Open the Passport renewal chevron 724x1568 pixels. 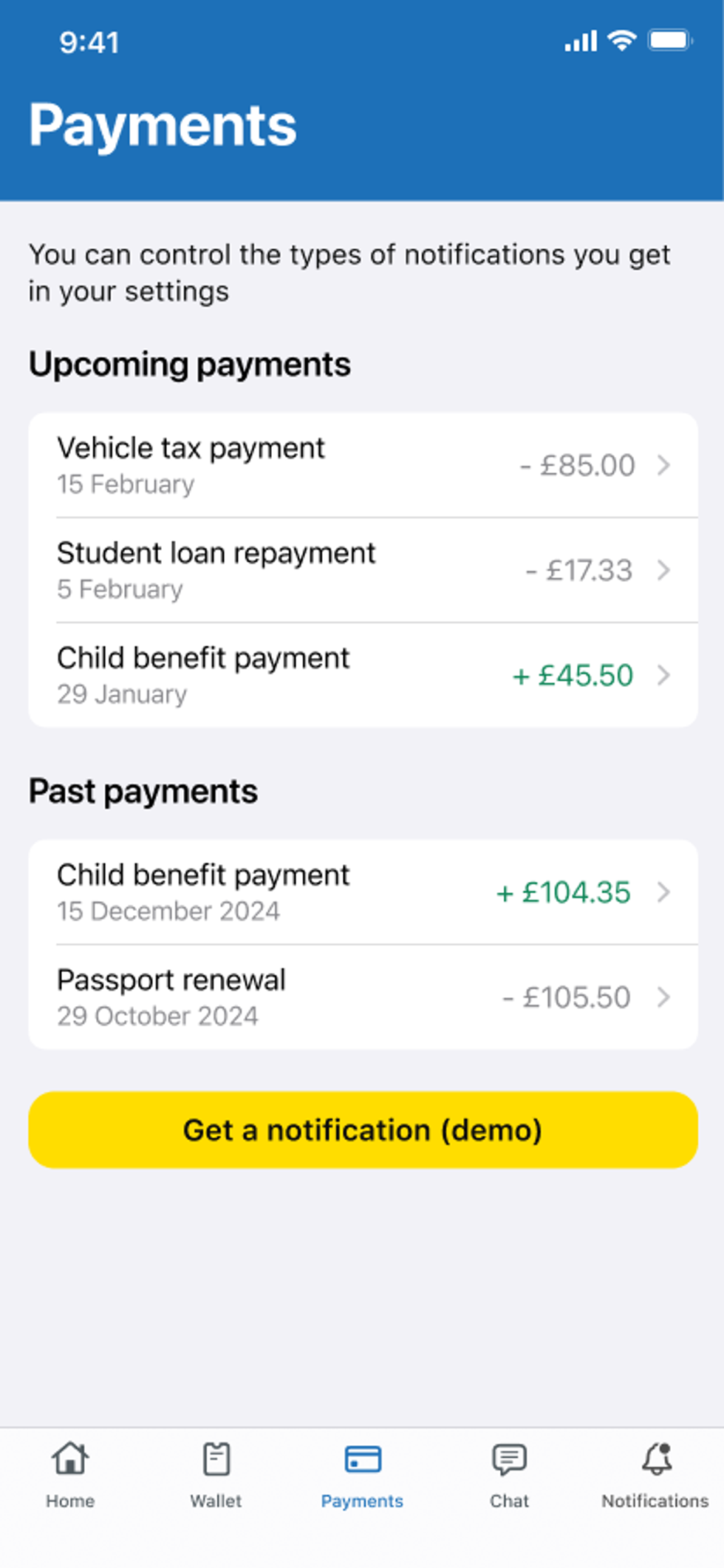(x=664, y=997)
